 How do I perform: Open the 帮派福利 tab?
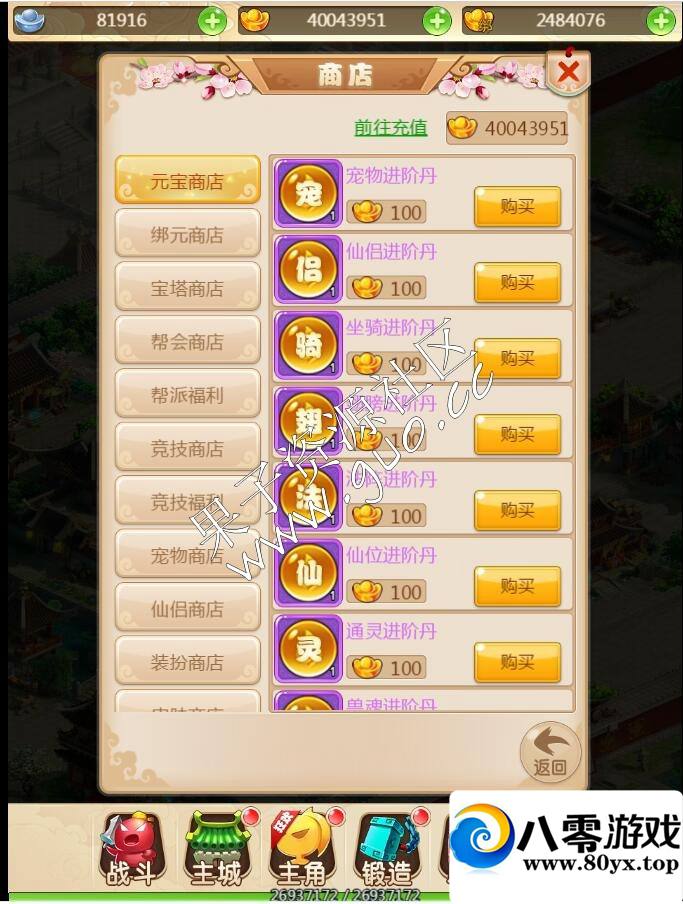click(x=187, y=395)
